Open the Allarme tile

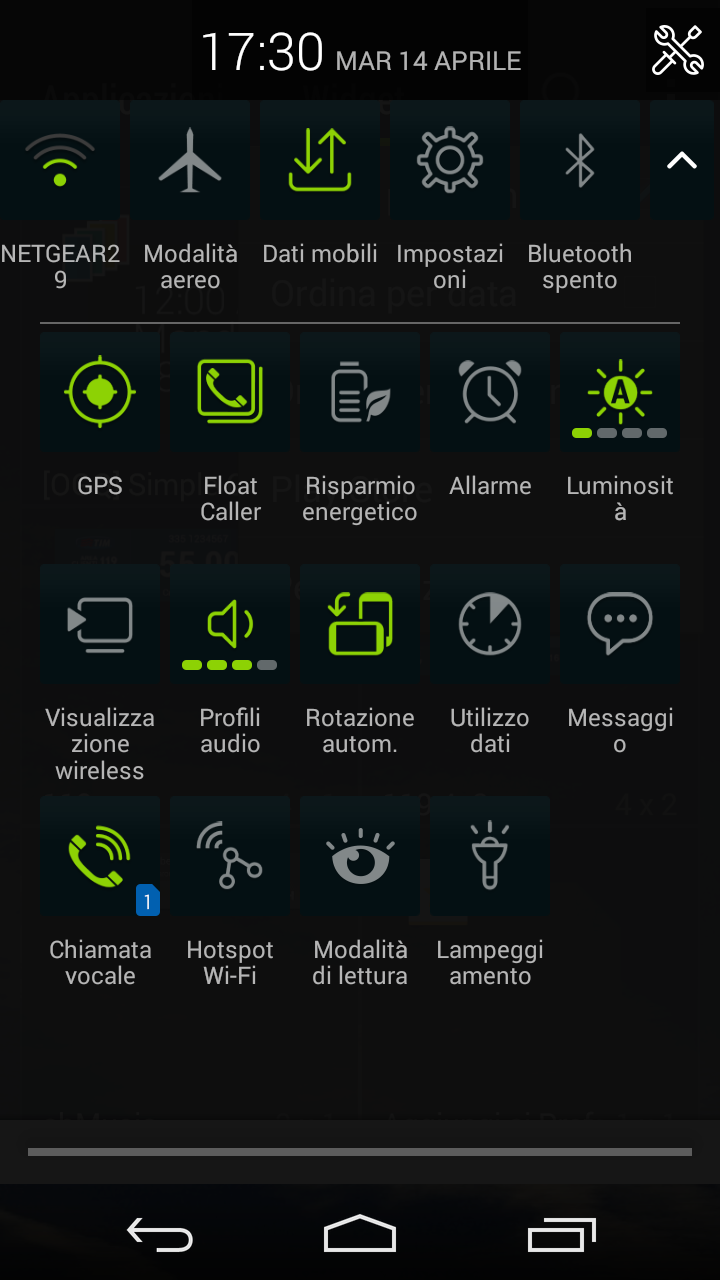[x=490, y=392]
